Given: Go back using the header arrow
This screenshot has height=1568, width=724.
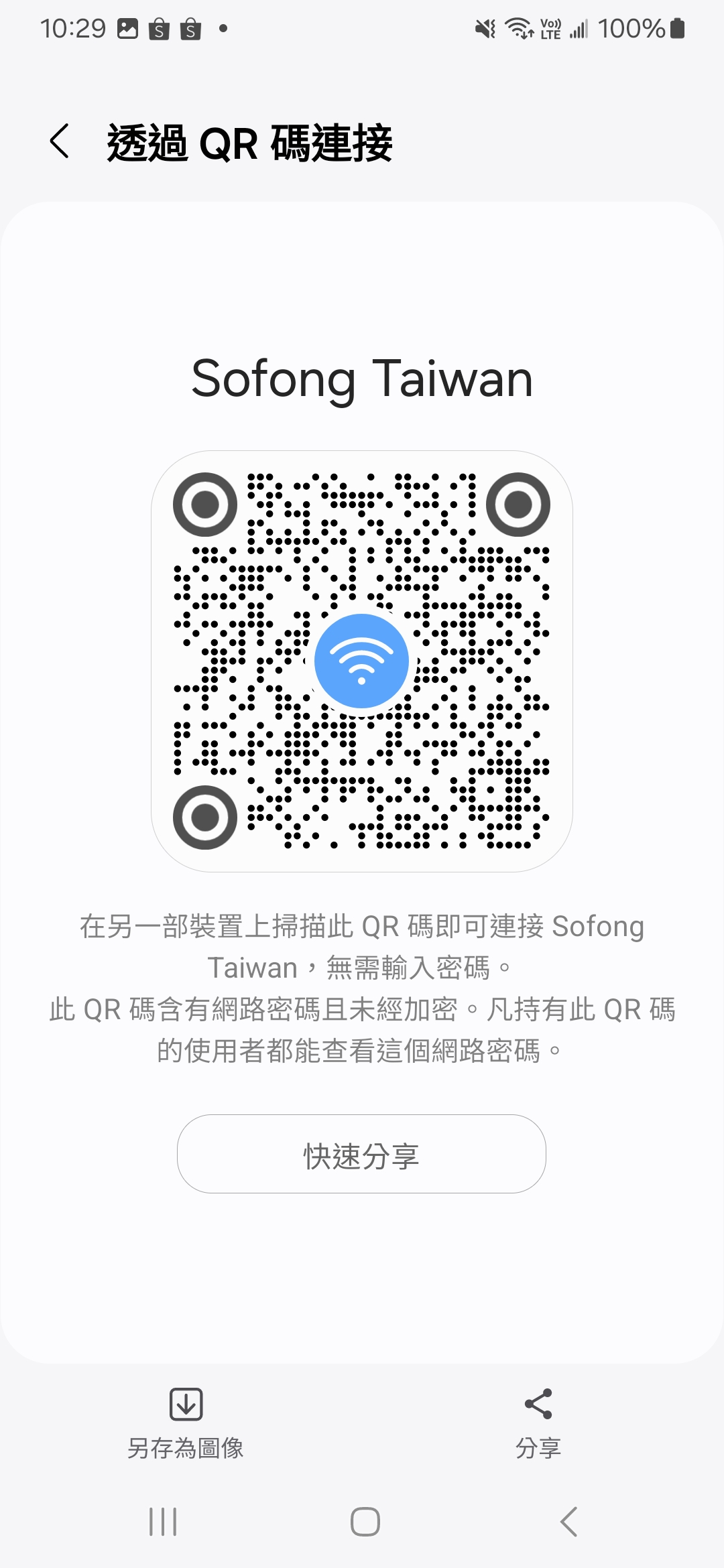Looking at the screenshot, I should 60,141.
